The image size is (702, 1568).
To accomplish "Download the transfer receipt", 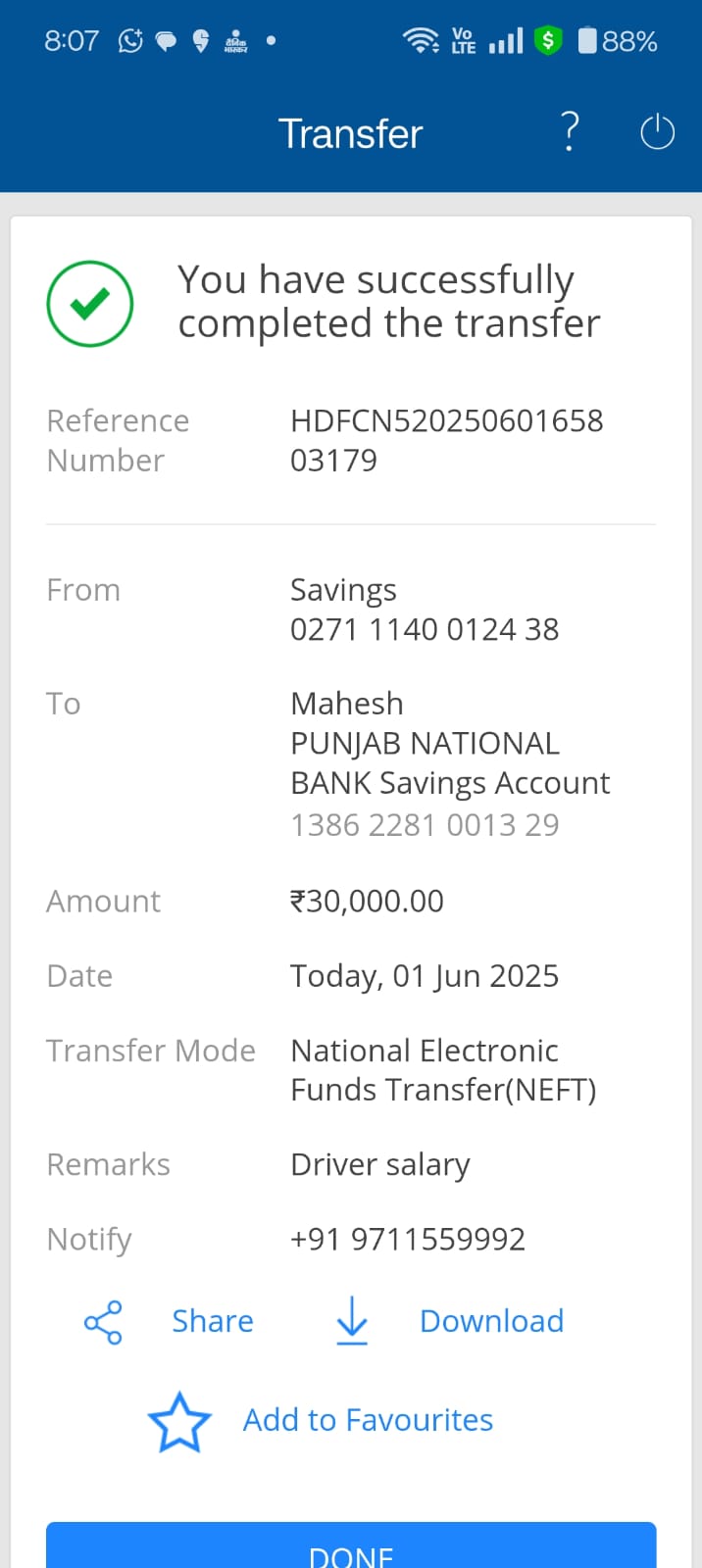I will point(450,1321).
